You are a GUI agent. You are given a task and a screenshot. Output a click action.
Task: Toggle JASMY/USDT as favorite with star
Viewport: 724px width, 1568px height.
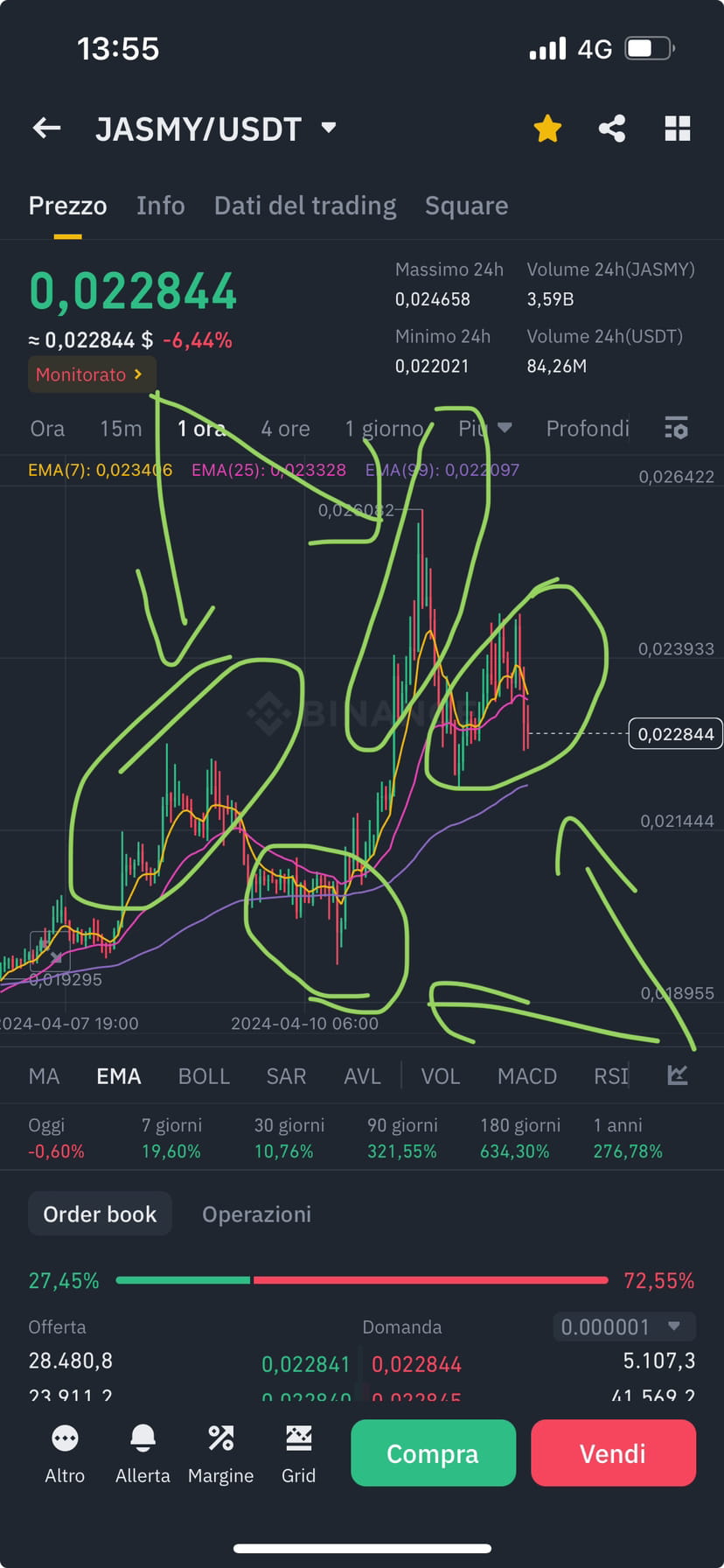[546, 127]
